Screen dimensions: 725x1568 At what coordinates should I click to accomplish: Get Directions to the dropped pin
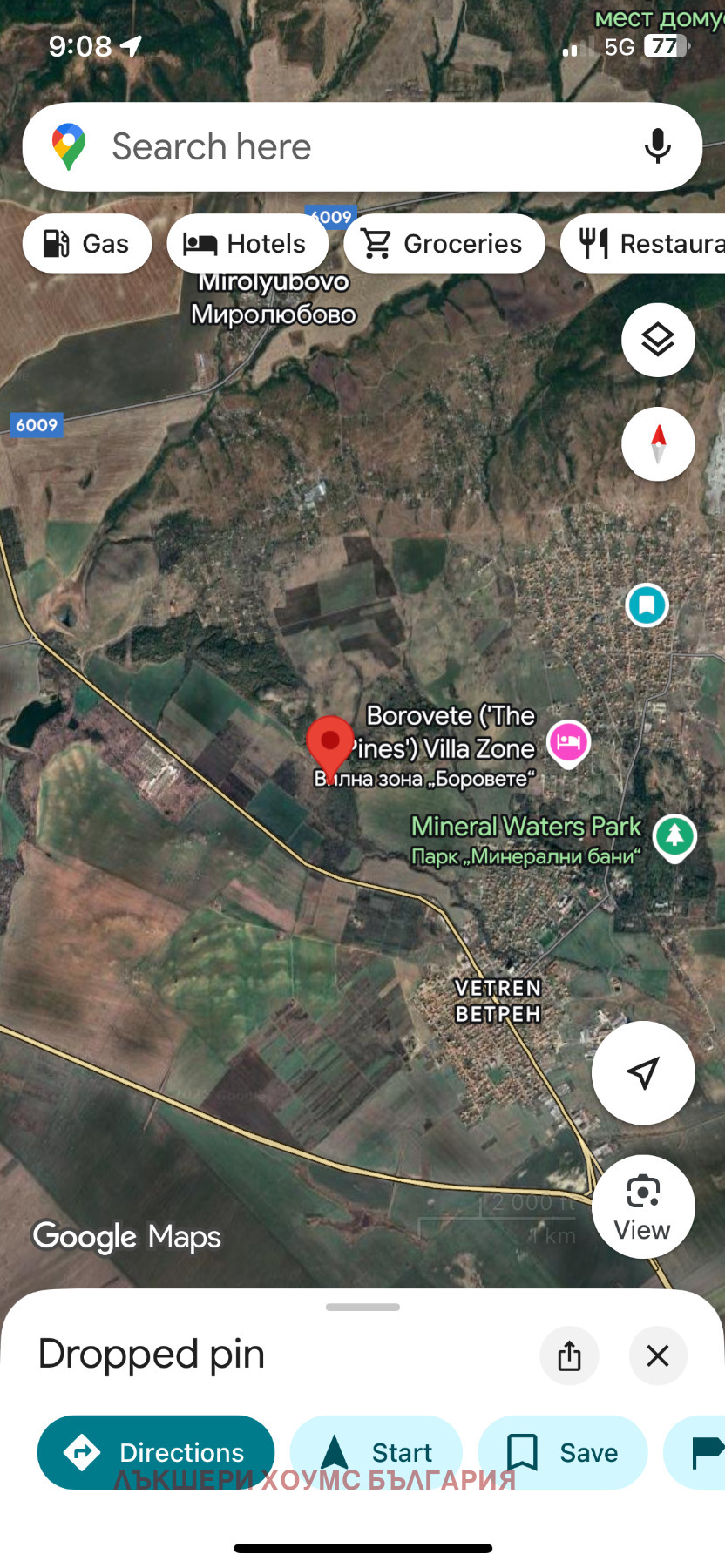click(x=156, y=1452)
